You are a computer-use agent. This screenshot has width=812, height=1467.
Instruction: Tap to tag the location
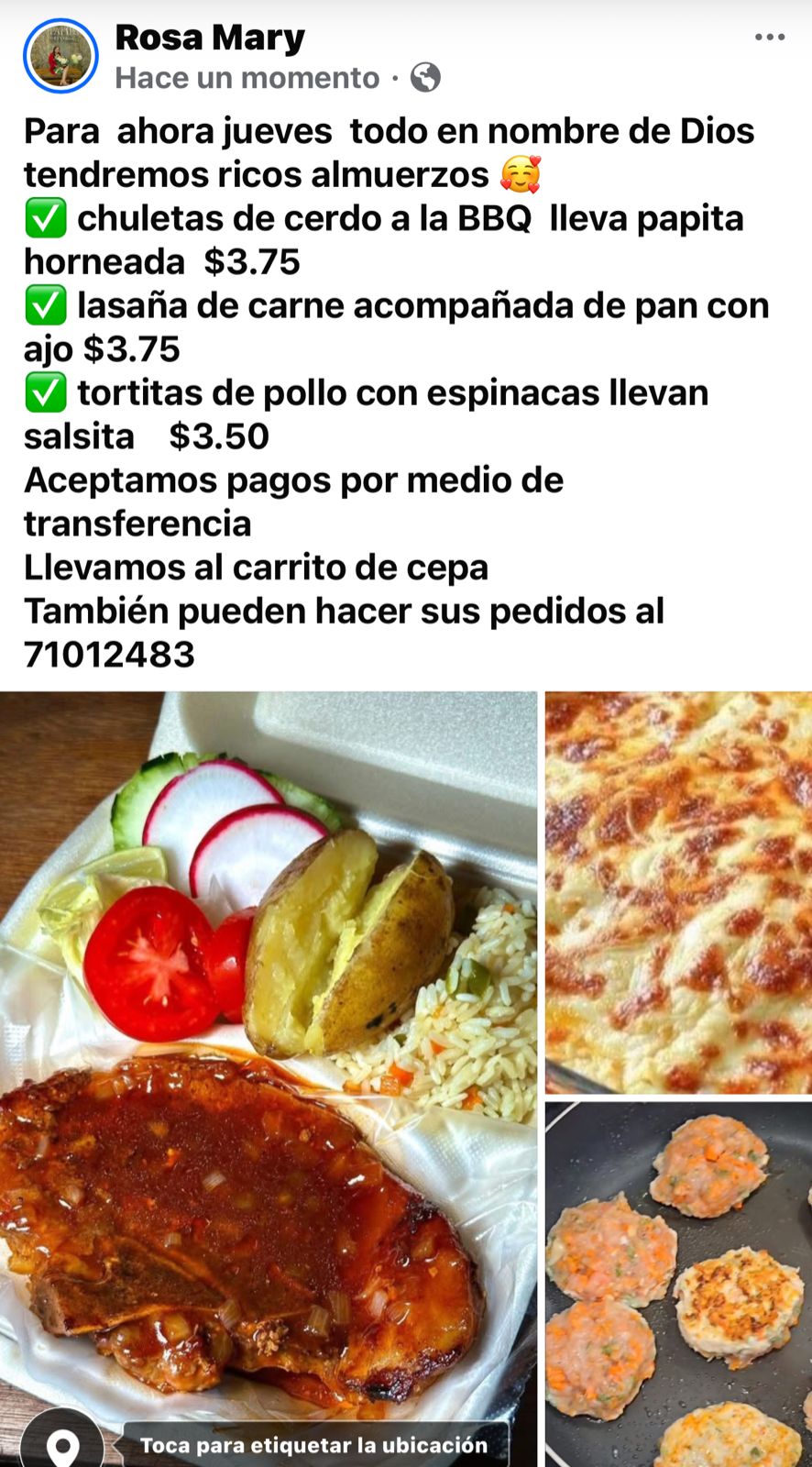pyautogui.click(x=313, y=1445)
